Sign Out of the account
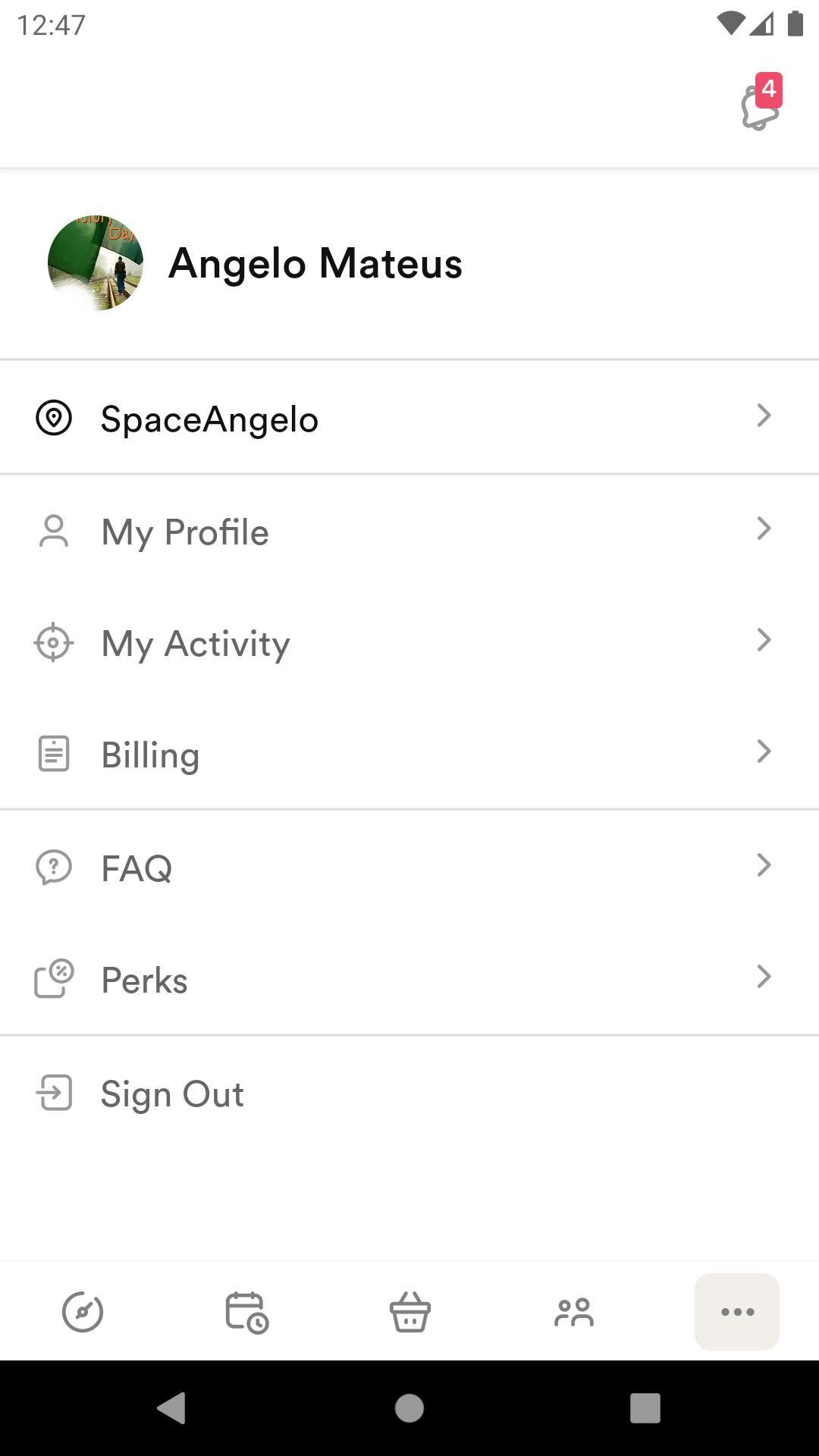The image size is (819, 1456). click(x=409, y=1093)
